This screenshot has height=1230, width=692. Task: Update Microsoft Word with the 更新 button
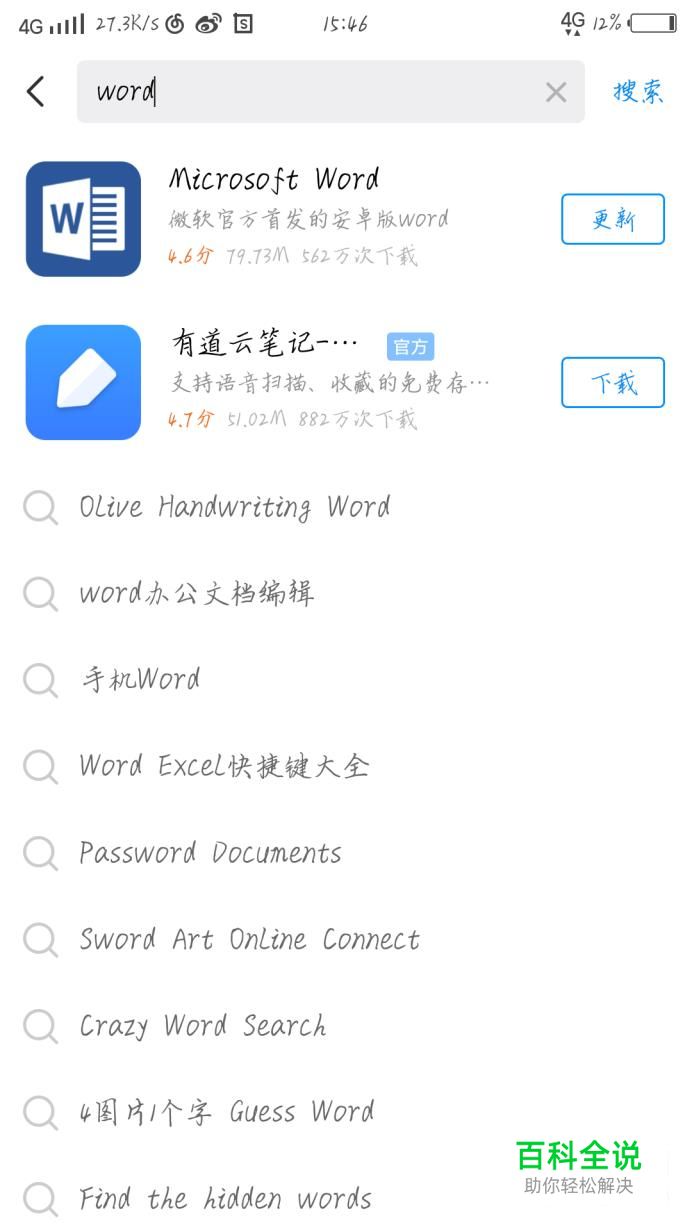coord(612,219)
